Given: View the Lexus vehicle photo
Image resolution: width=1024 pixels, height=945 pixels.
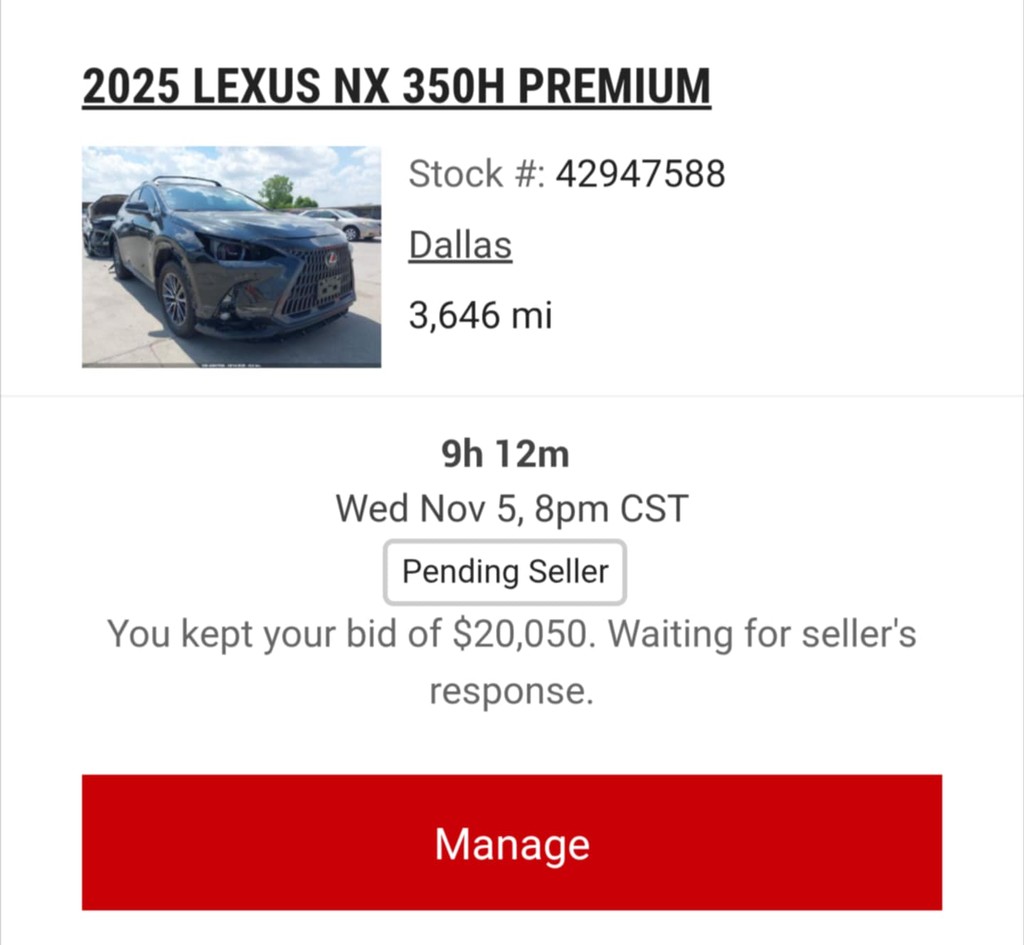Looking at the screenshot, I should tap(231, 257).
